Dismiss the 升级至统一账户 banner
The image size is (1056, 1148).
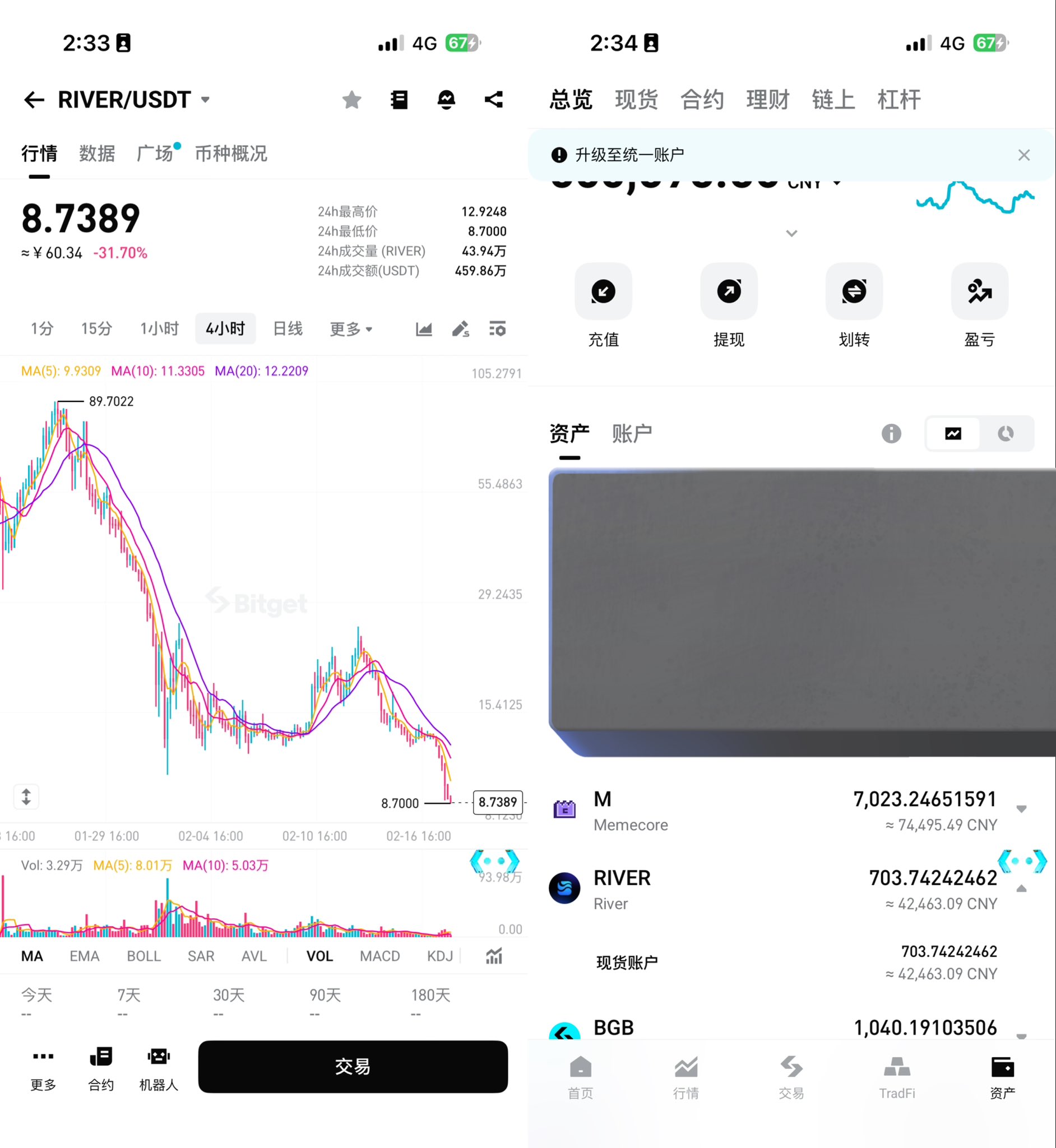(x=1023, y=155)
